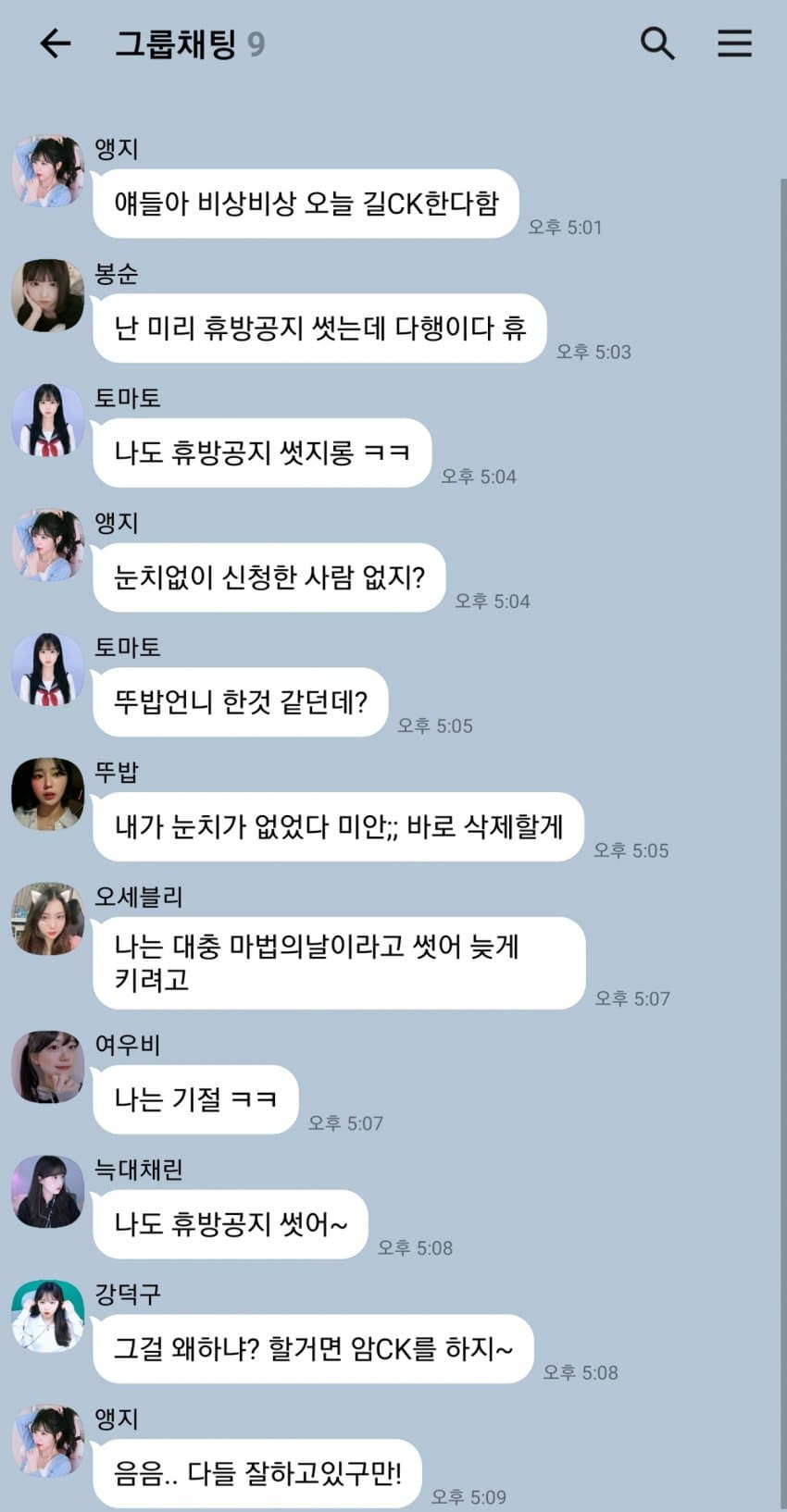The height and width of the screenshot is (1512, 787).
Task: View 강덕구's profile avatar
Action: pyautogui.click(x=48, y=1316)
